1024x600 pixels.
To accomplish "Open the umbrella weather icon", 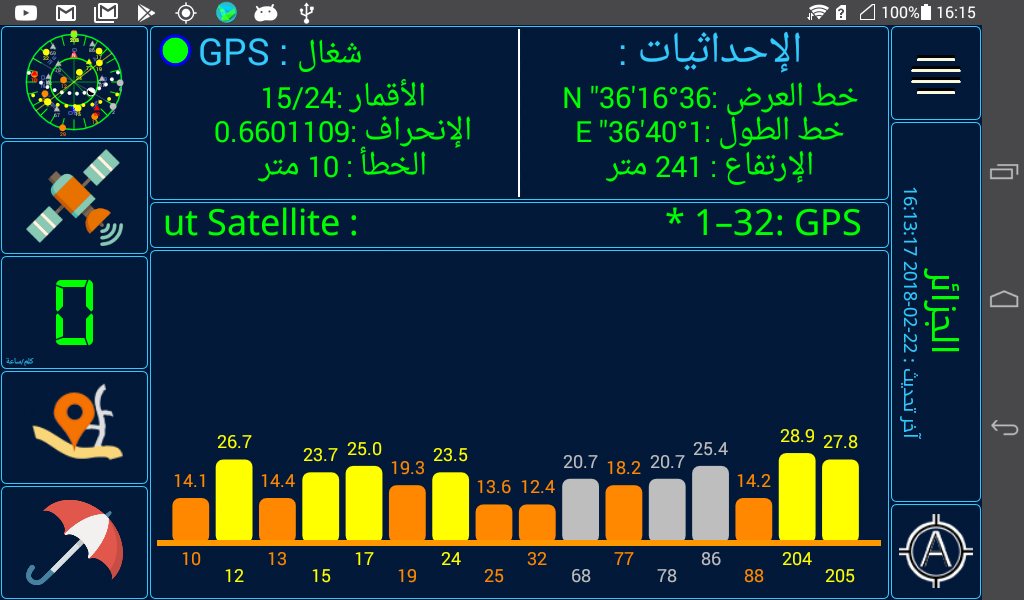I will (x=74, y=542).
